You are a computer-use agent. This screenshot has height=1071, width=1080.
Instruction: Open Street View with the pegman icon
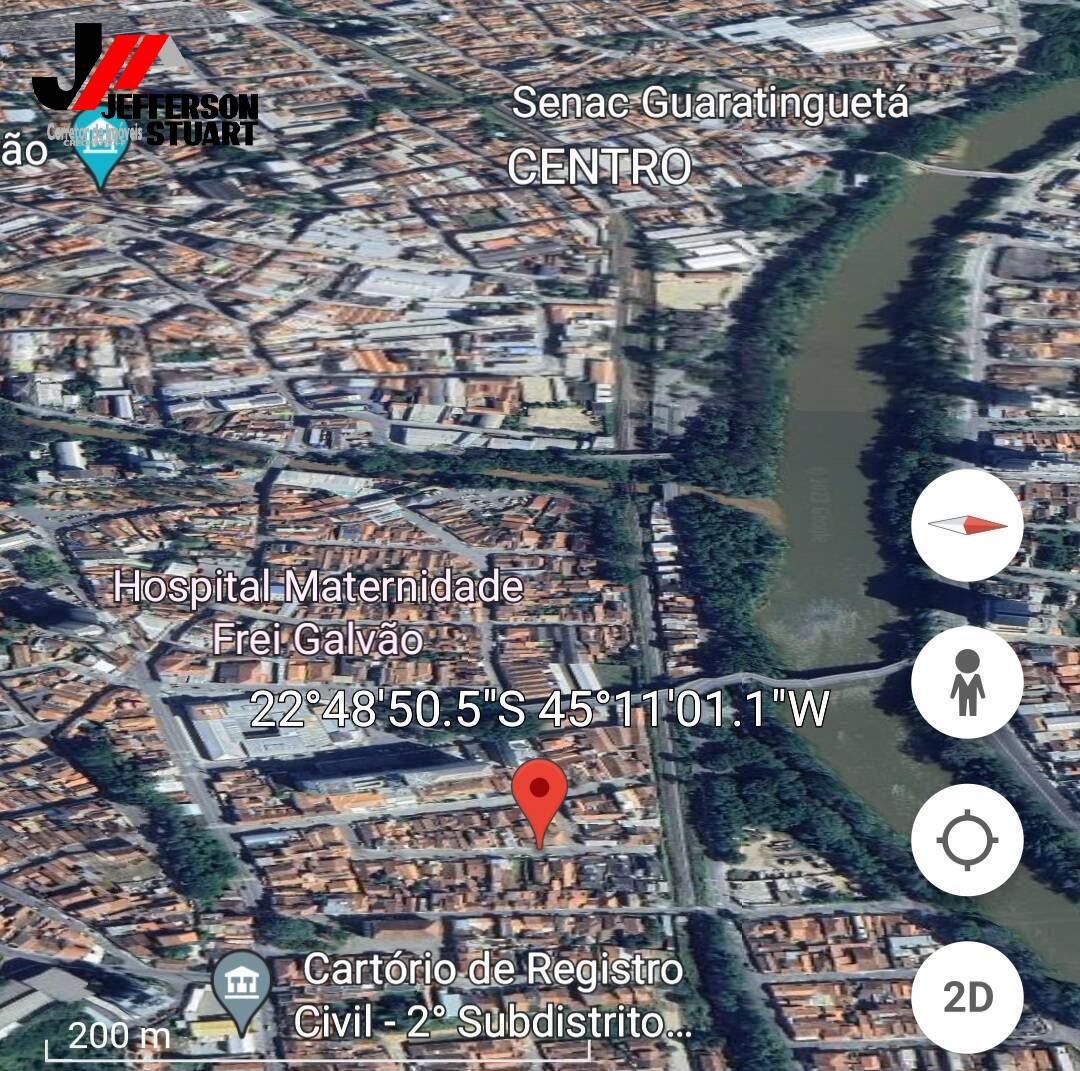[966, 682]
